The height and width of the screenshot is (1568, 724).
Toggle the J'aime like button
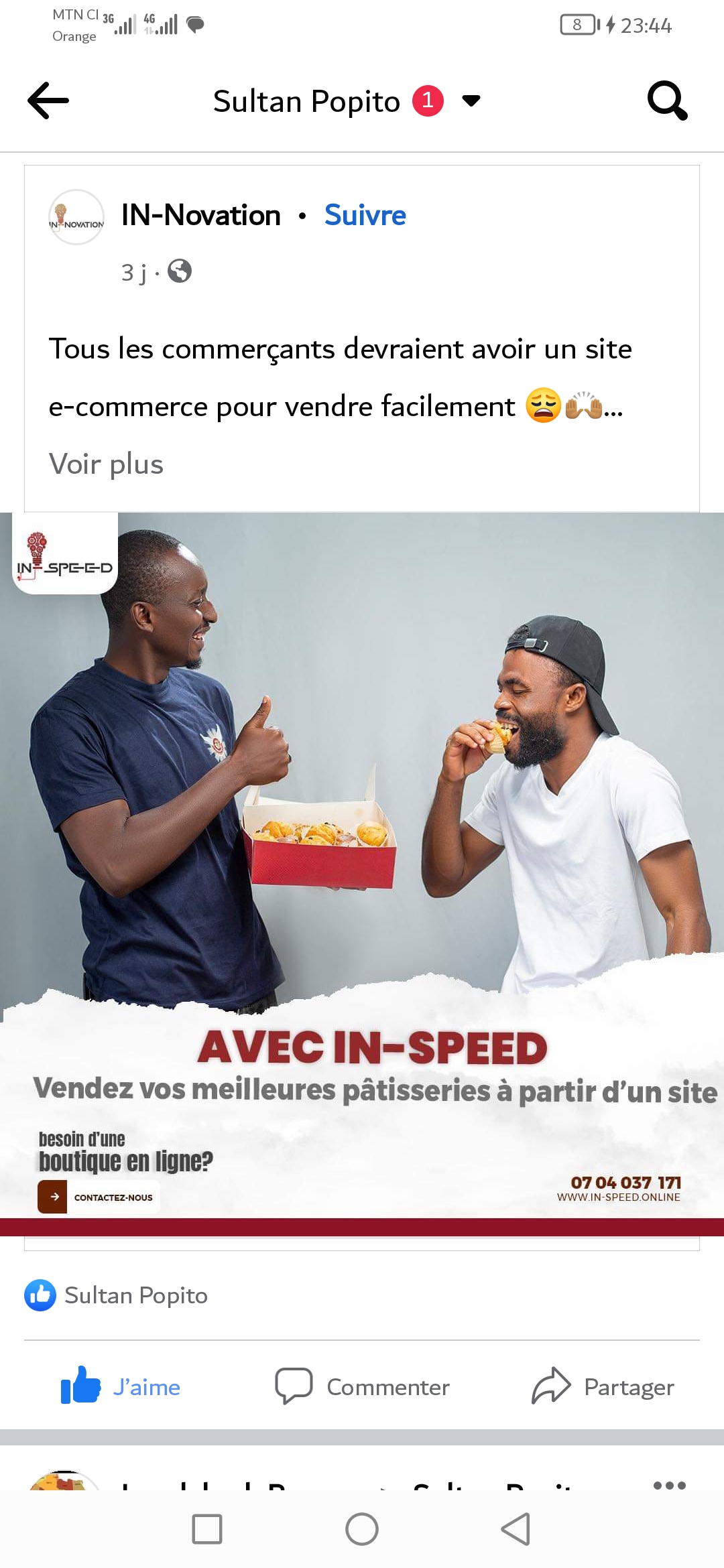pyautogui.click(x=121, y=1386)
